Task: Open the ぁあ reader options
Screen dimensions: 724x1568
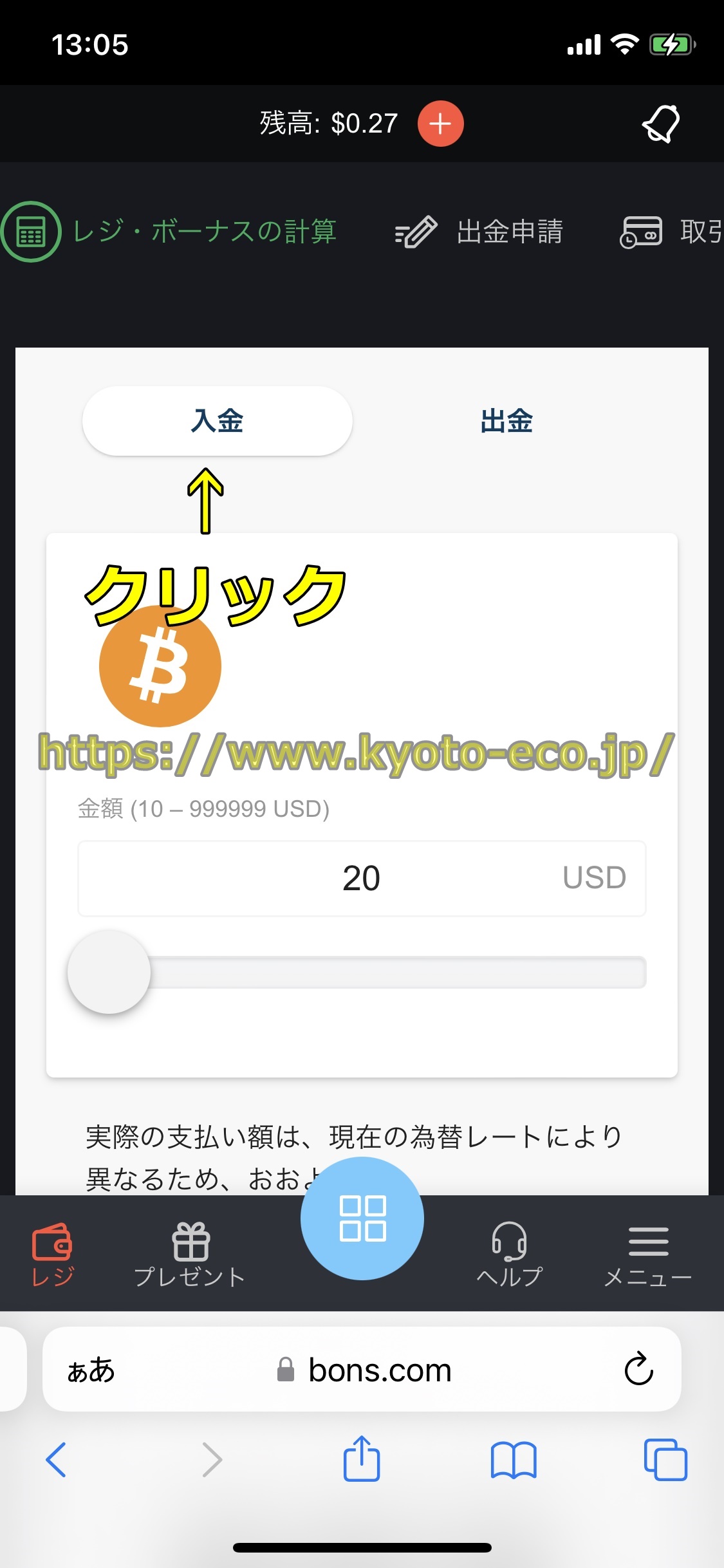Action: click(x=91, y=1370)
